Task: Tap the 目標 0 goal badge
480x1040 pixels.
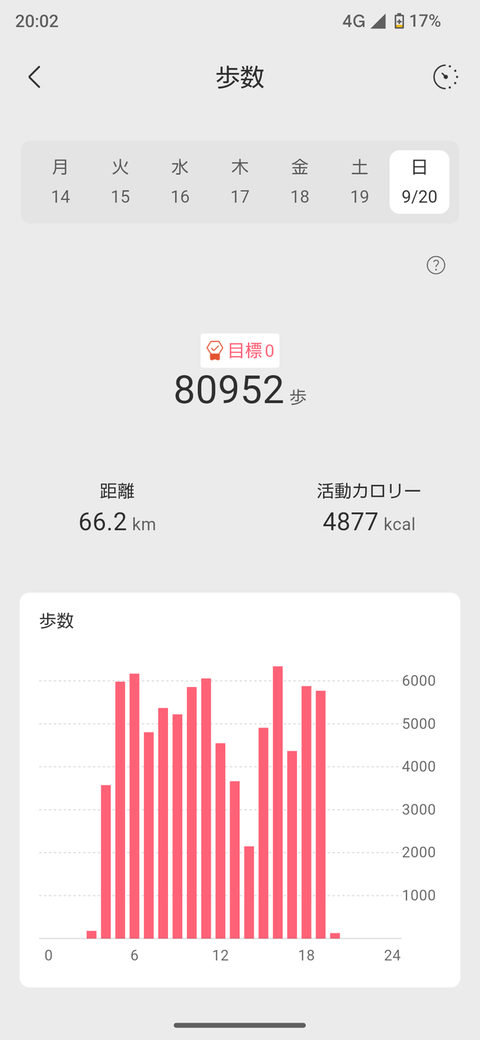Action: 240,350
